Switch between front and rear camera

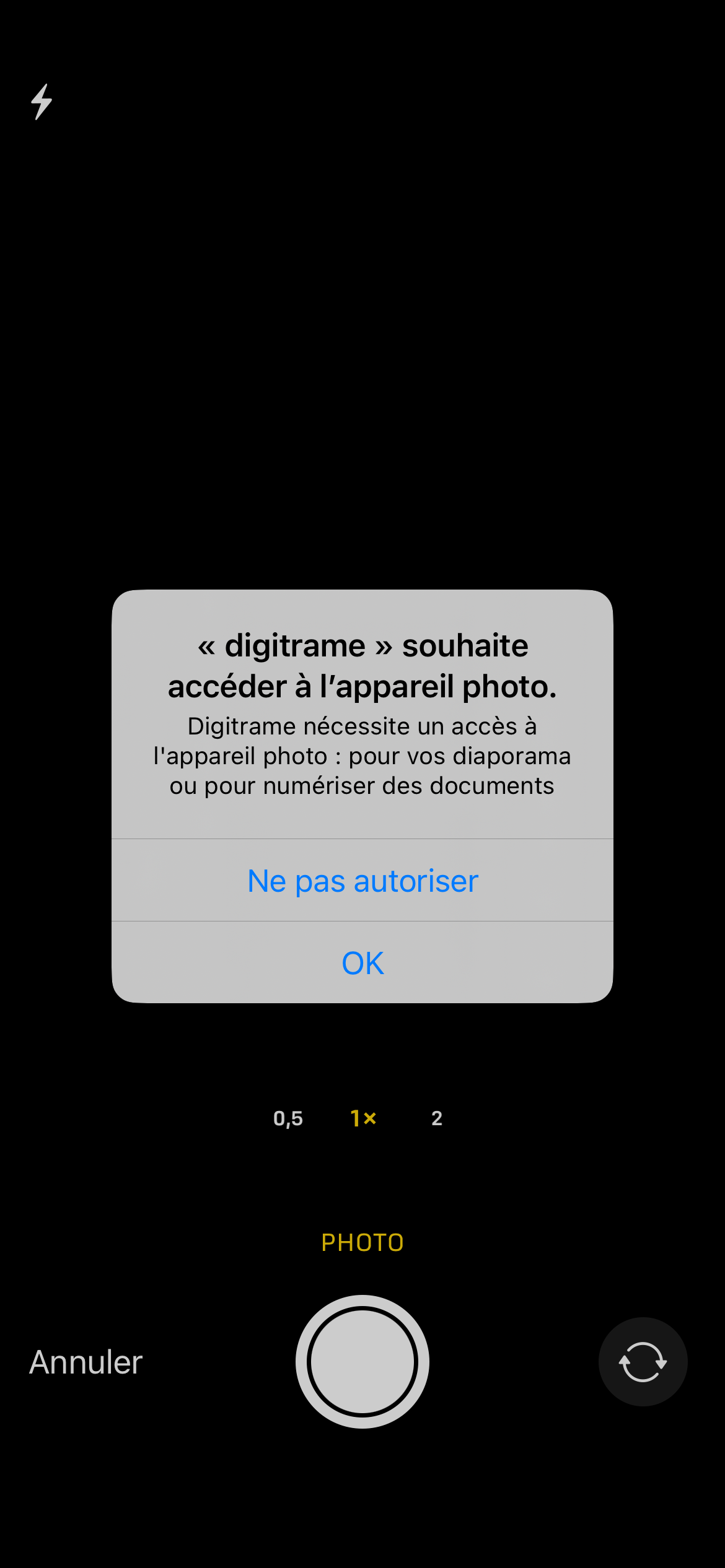(643, 1362)
